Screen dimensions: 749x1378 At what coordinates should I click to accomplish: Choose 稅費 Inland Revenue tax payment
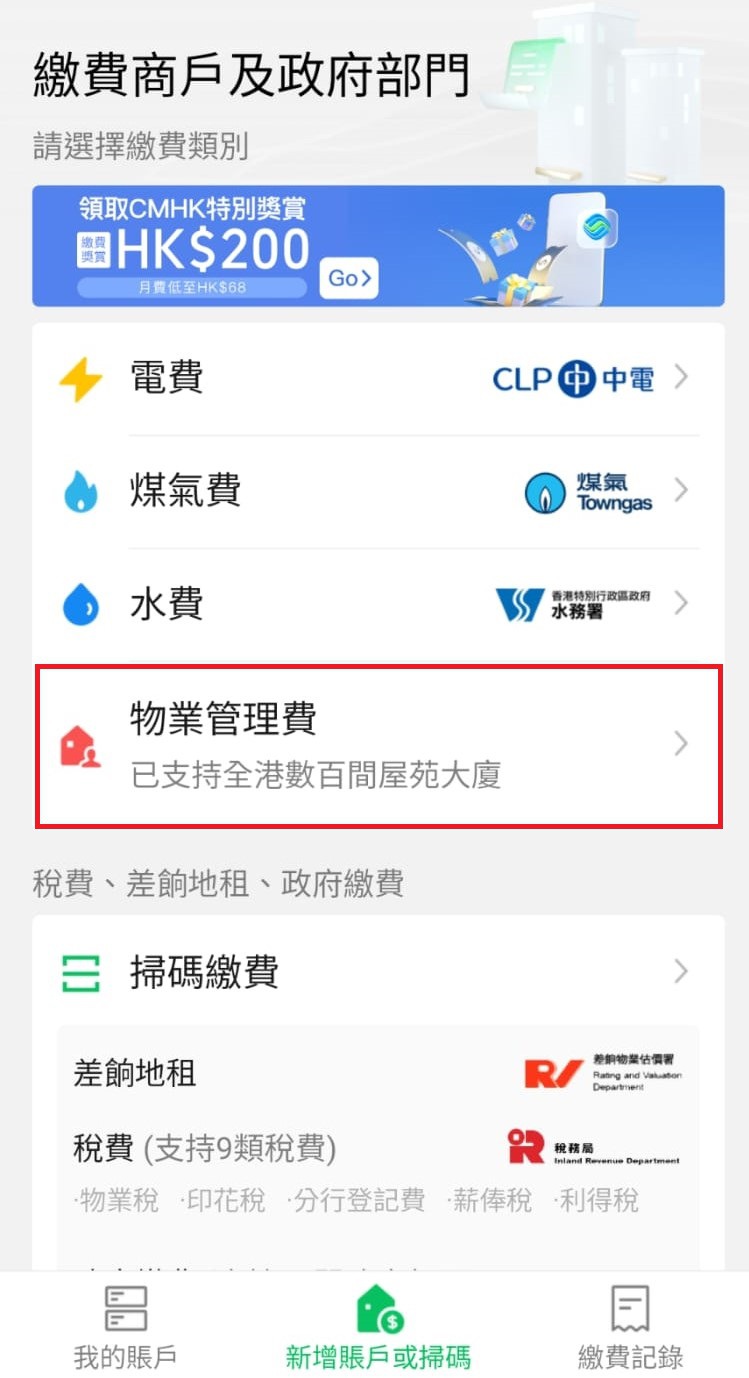[x=377, y=1148]
